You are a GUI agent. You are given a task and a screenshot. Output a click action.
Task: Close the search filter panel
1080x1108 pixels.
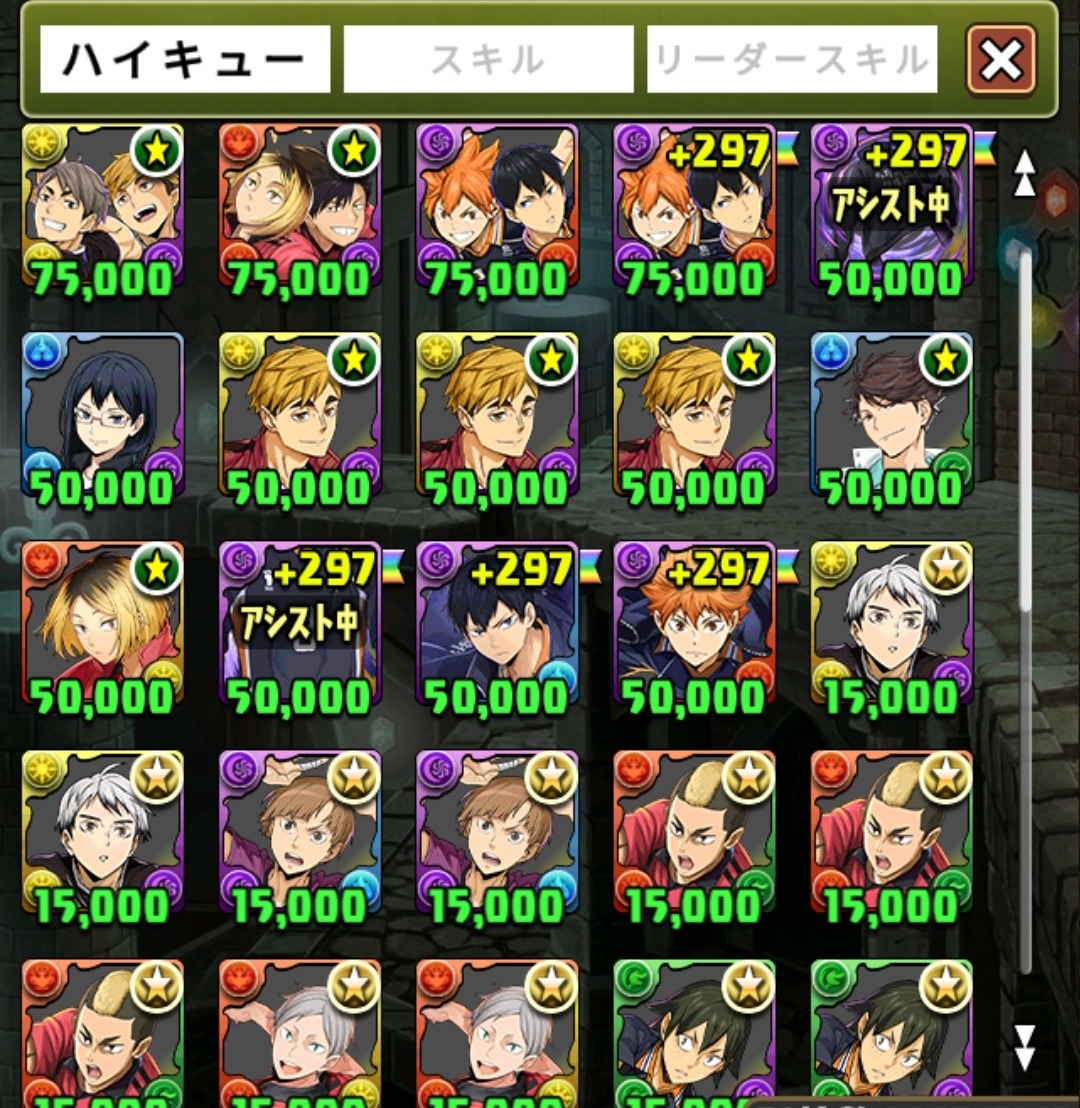point(1001,62)
